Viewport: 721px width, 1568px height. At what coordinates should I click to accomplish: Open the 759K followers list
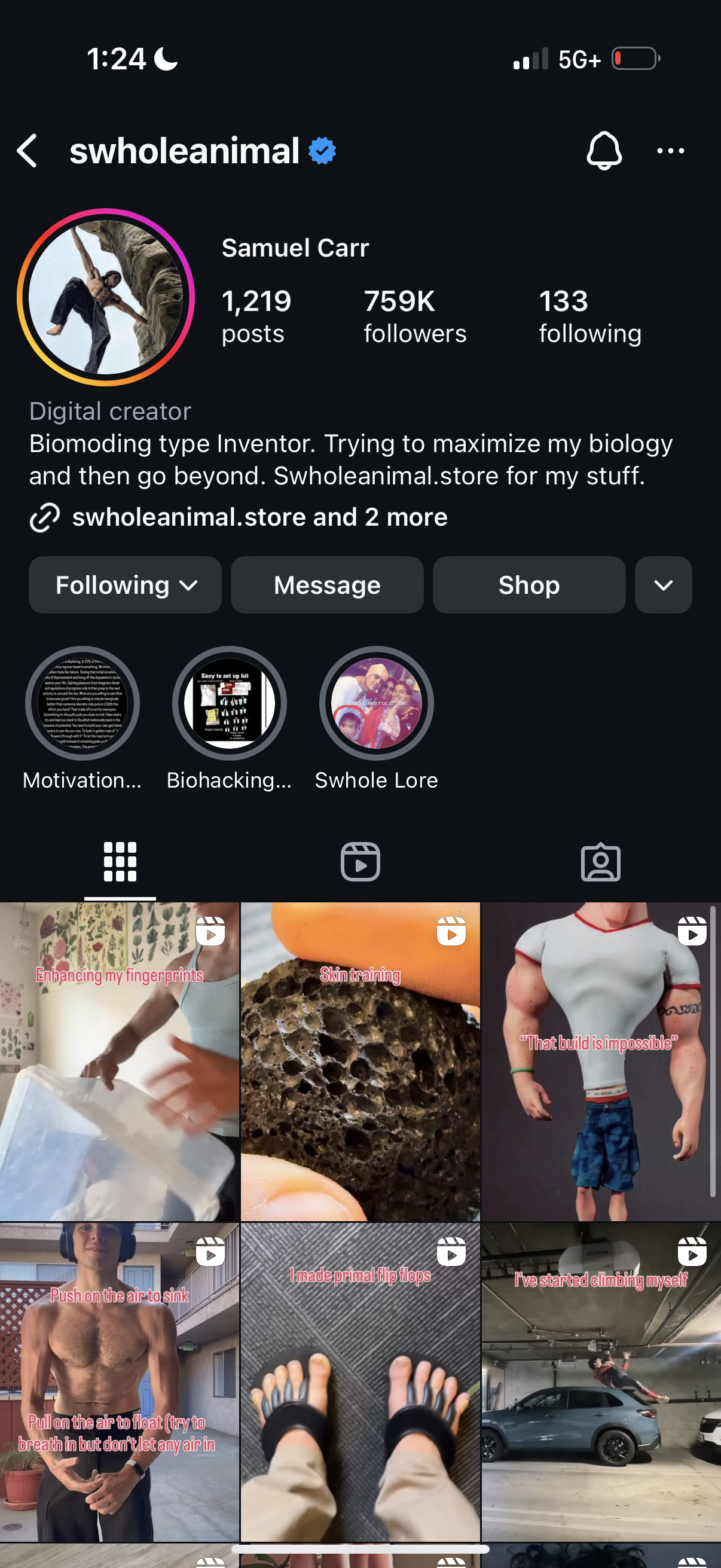(x=414, y=316)
